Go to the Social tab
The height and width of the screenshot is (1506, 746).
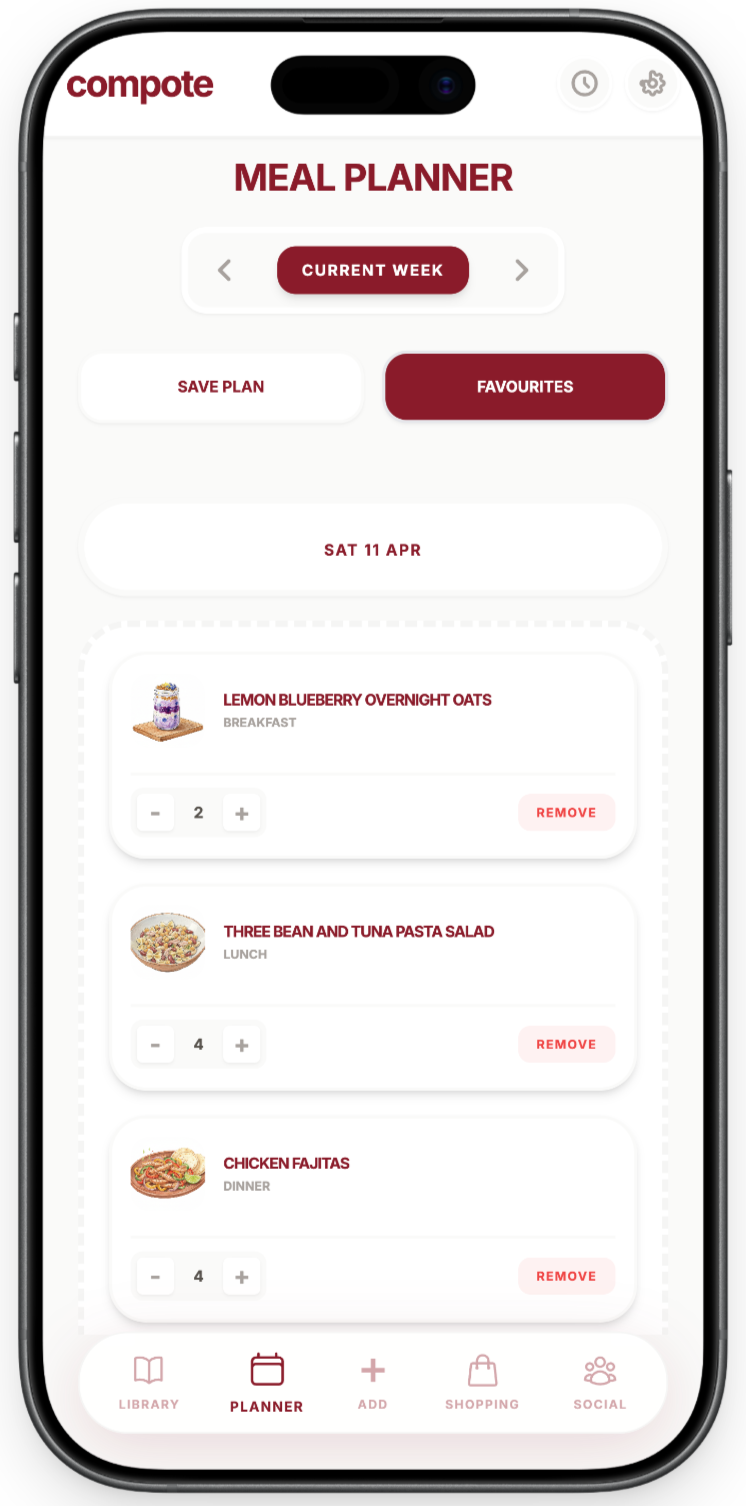click(600, 1383)
